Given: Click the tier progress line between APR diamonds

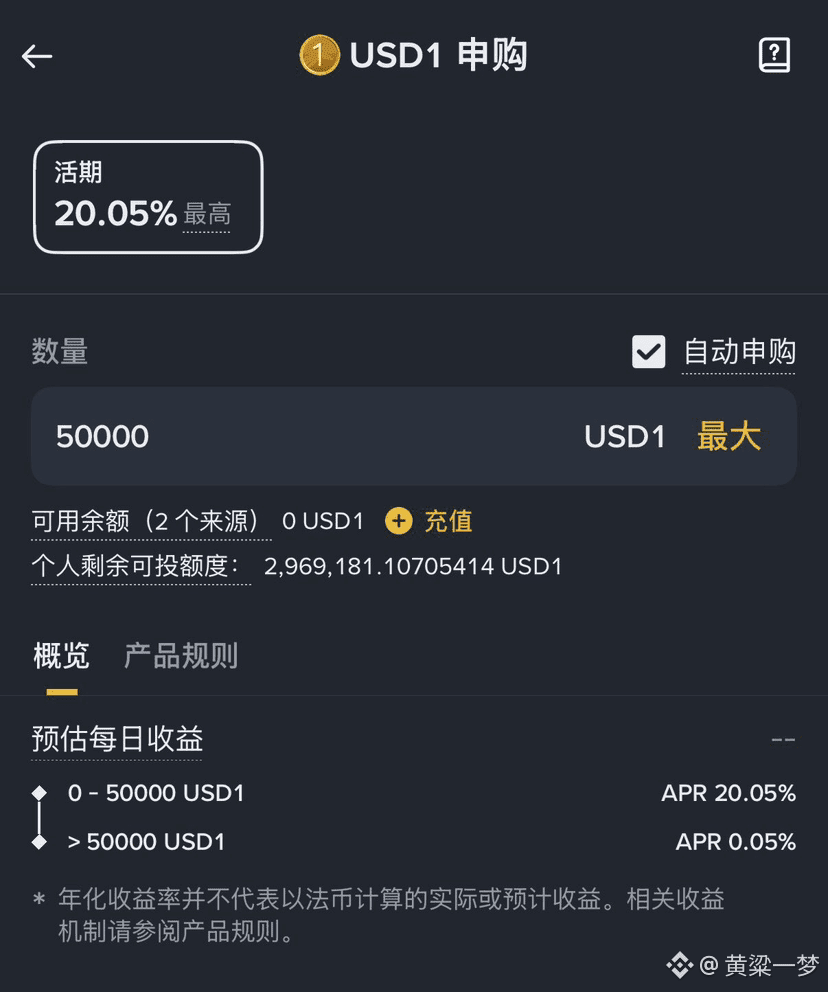Looking at the screenshot, I should tap(40, 817).
